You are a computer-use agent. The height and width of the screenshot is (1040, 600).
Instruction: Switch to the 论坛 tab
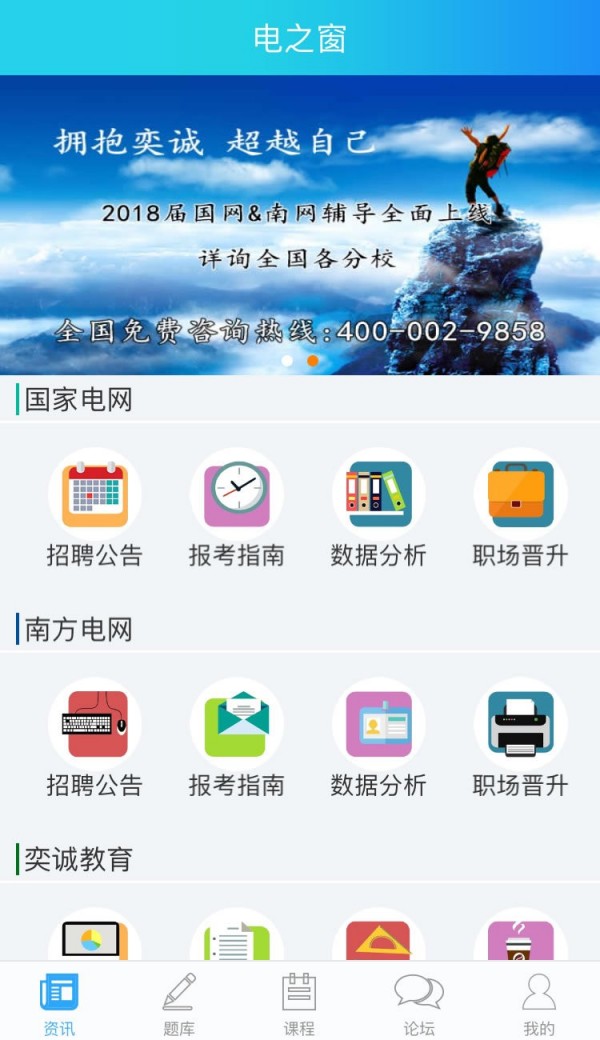click(x=420, y=1002)
